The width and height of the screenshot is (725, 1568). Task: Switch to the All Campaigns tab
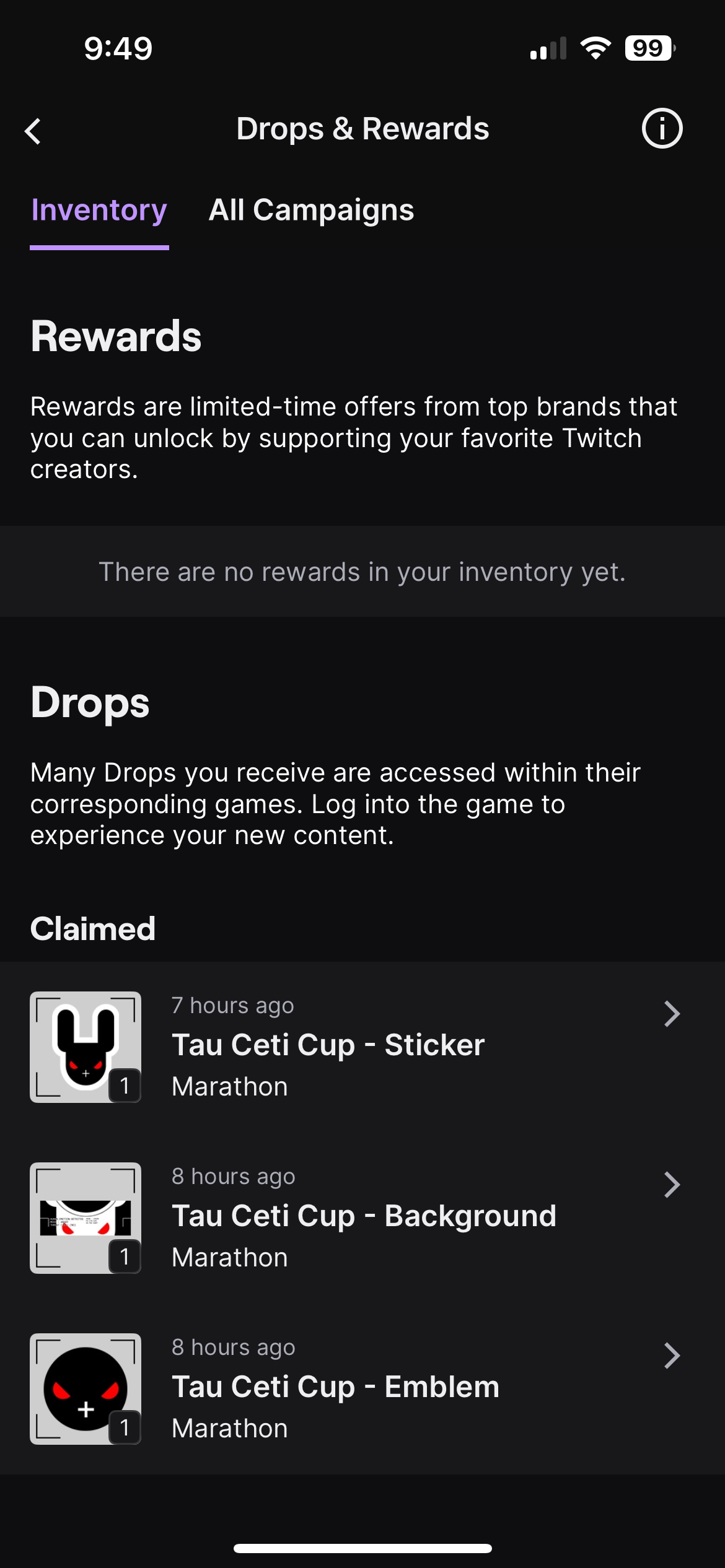tap(311, 211)
